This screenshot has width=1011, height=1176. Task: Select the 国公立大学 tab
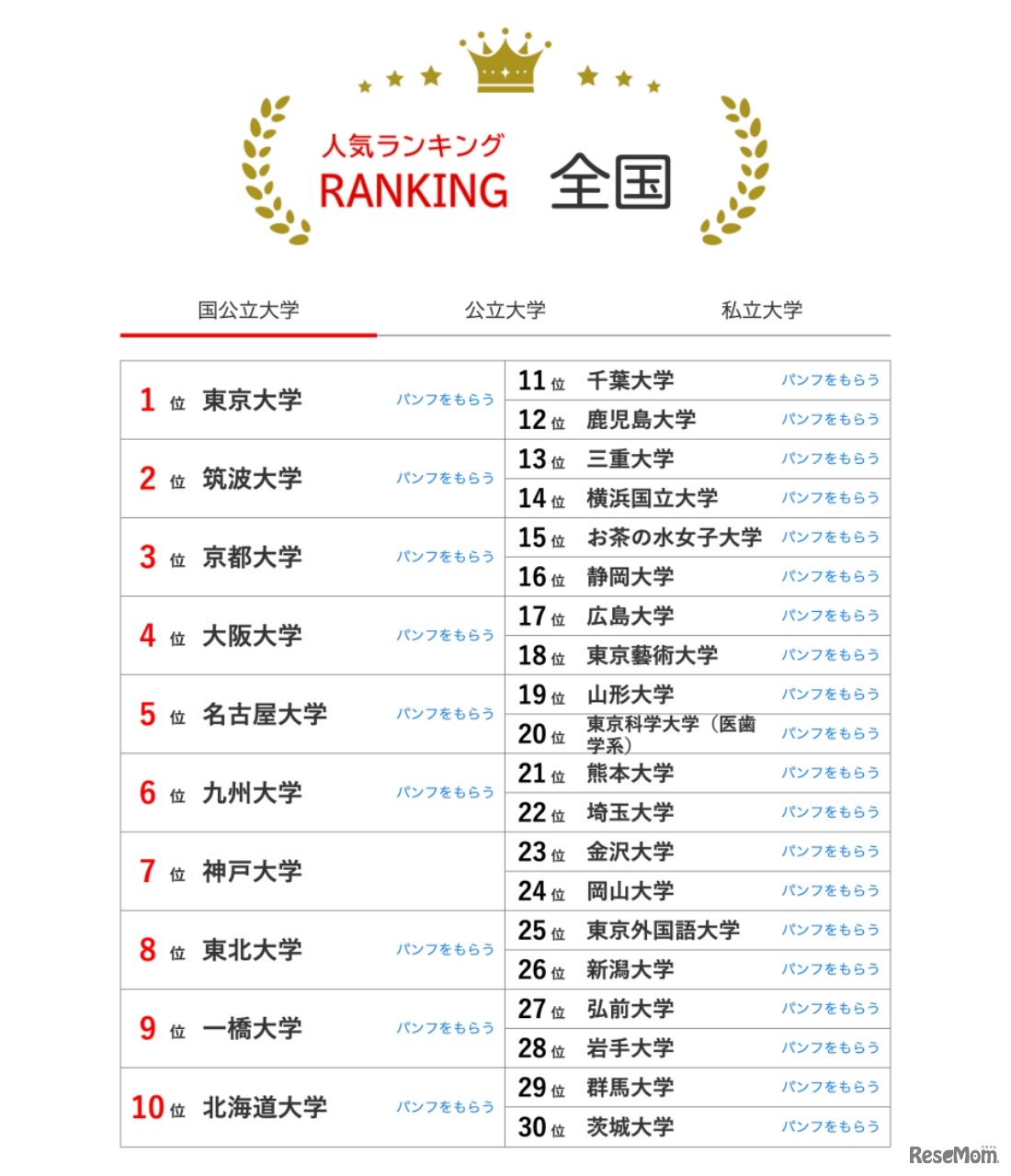248,311
